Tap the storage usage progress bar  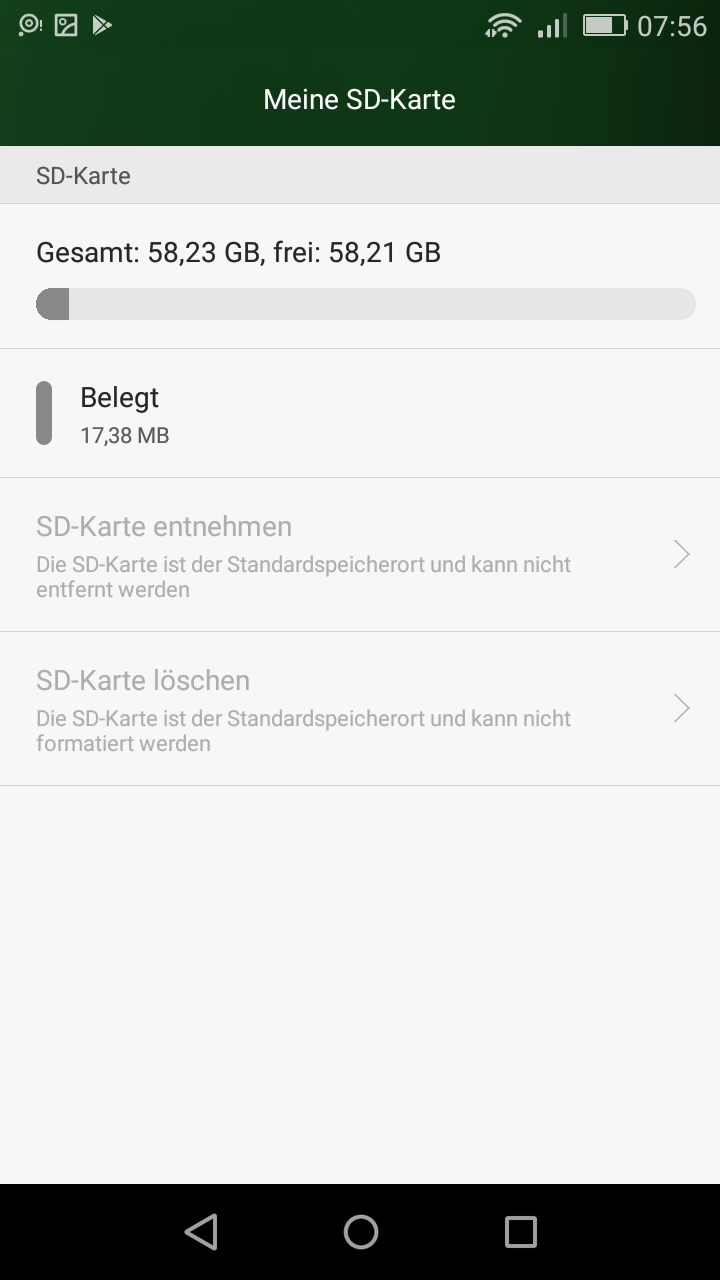click(365, 303)
